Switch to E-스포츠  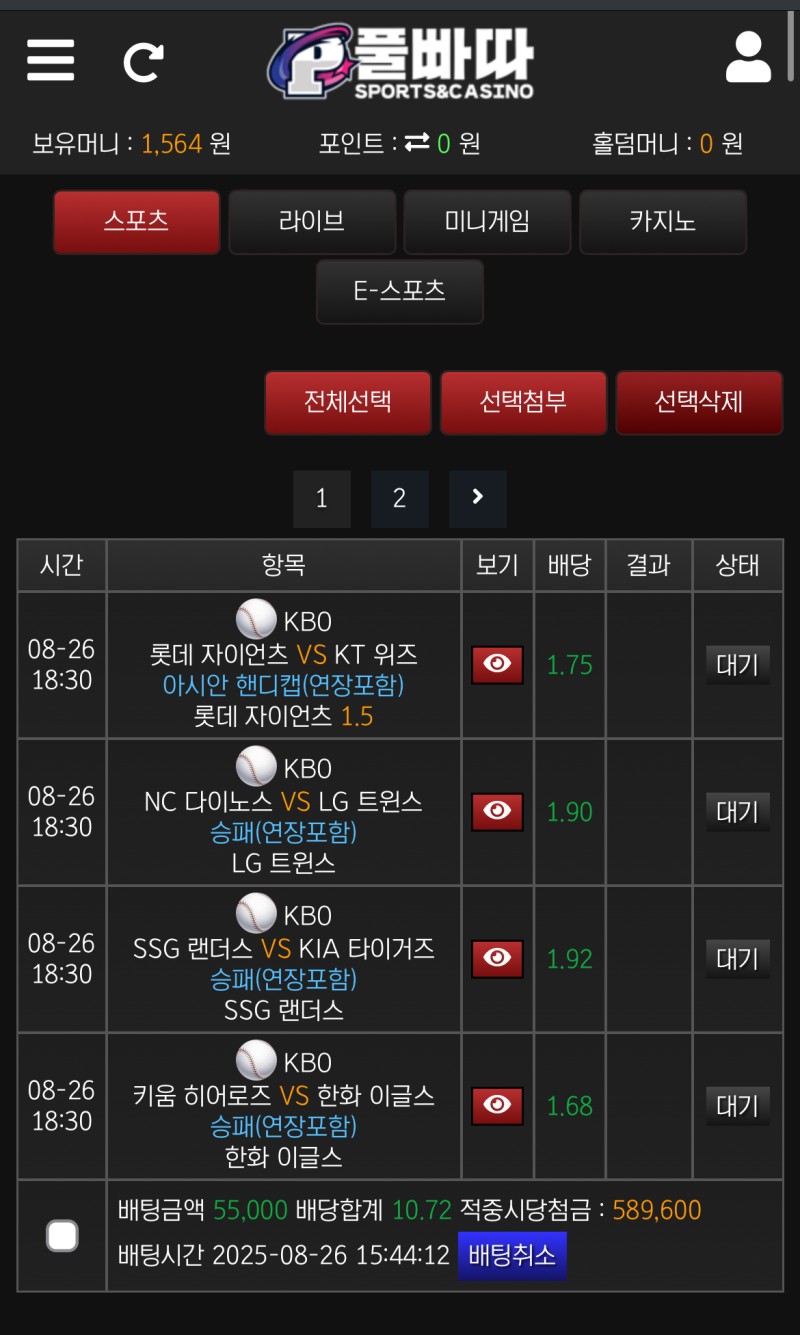point(400,292)
